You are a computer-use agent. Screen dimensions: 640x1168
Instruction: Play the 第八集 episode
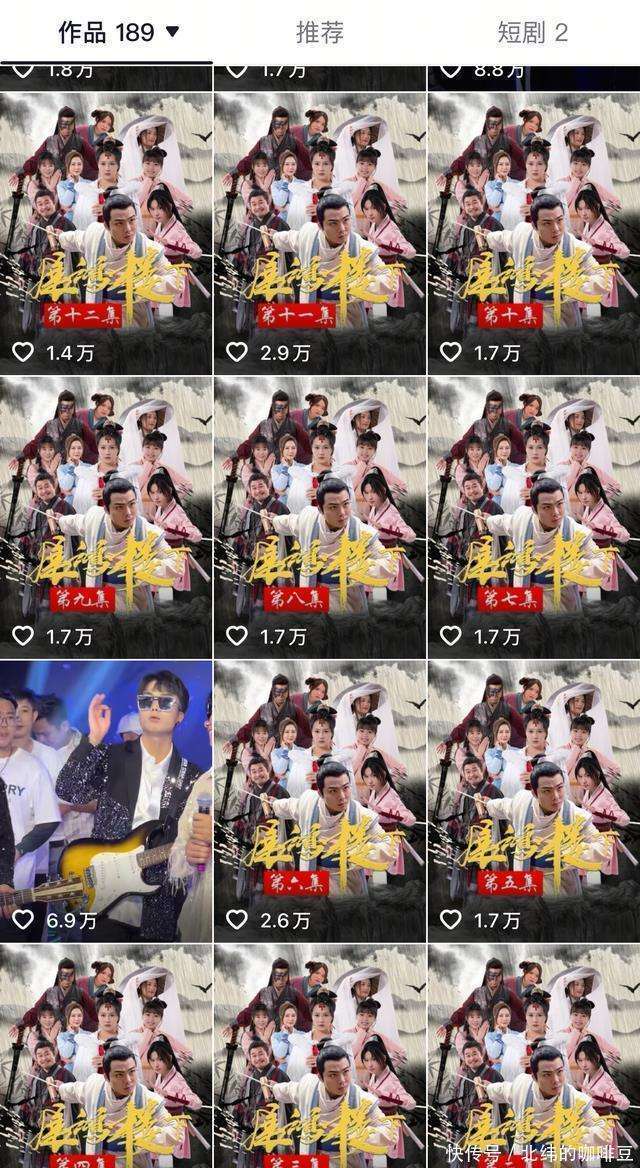pos(320,515)
